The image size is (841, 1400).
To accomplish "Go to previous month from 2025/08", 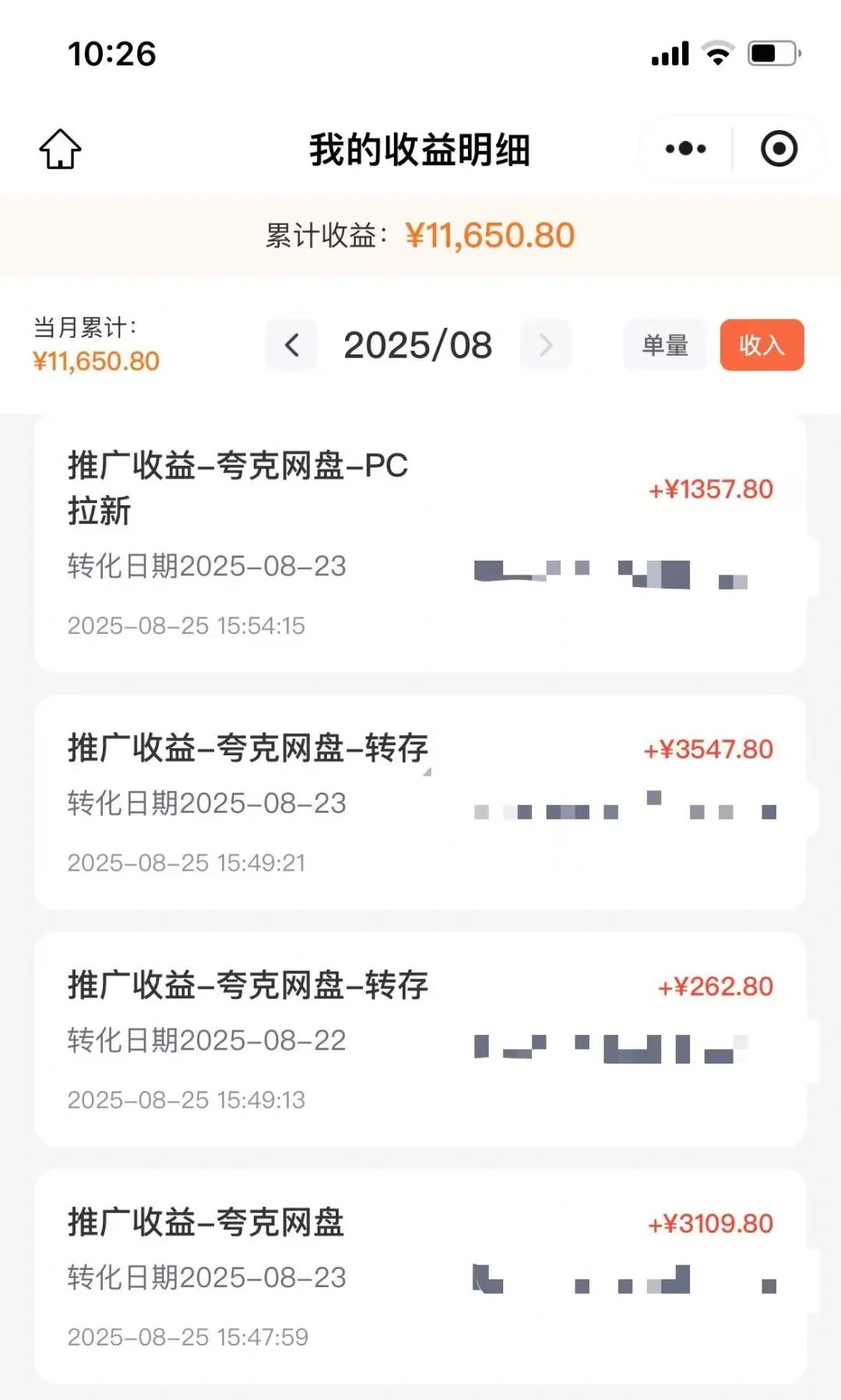I will point(292,345).
